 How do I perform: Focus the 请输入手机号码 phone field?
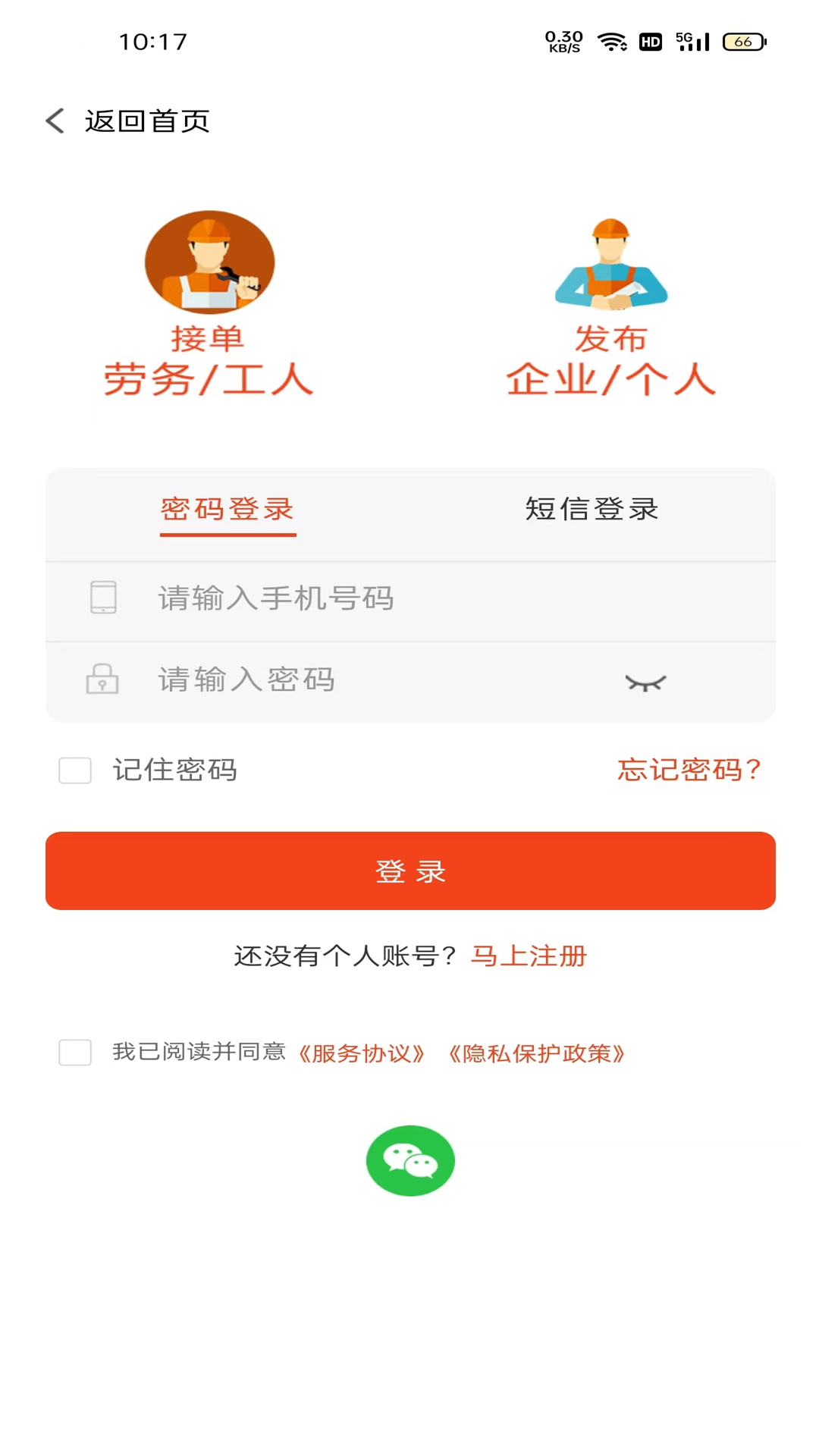point(410,599)
